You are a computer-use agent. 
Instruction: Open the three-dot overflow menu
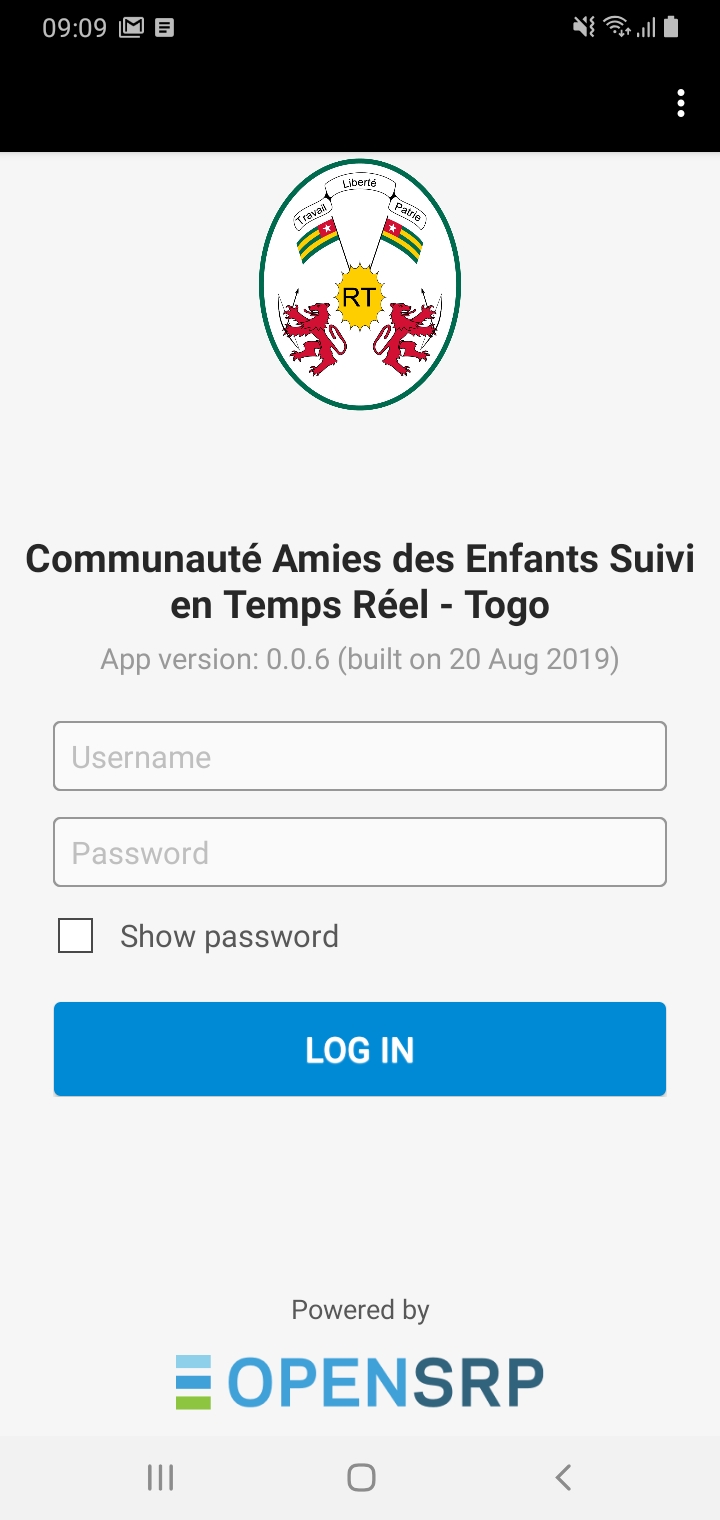(681, 103)
